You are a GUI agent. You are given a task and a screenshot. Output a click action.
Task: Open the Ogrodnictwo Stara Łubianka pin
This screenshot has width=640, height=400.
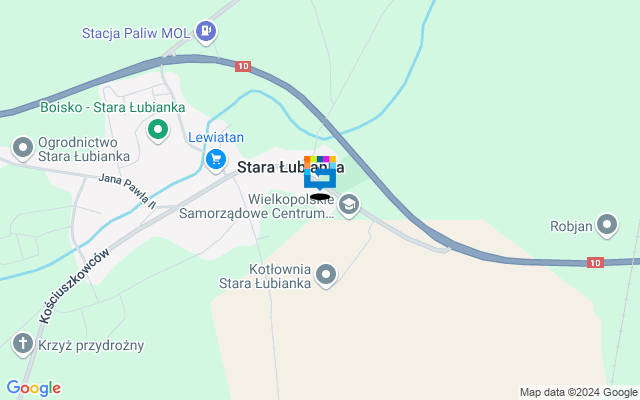[22, 149]
